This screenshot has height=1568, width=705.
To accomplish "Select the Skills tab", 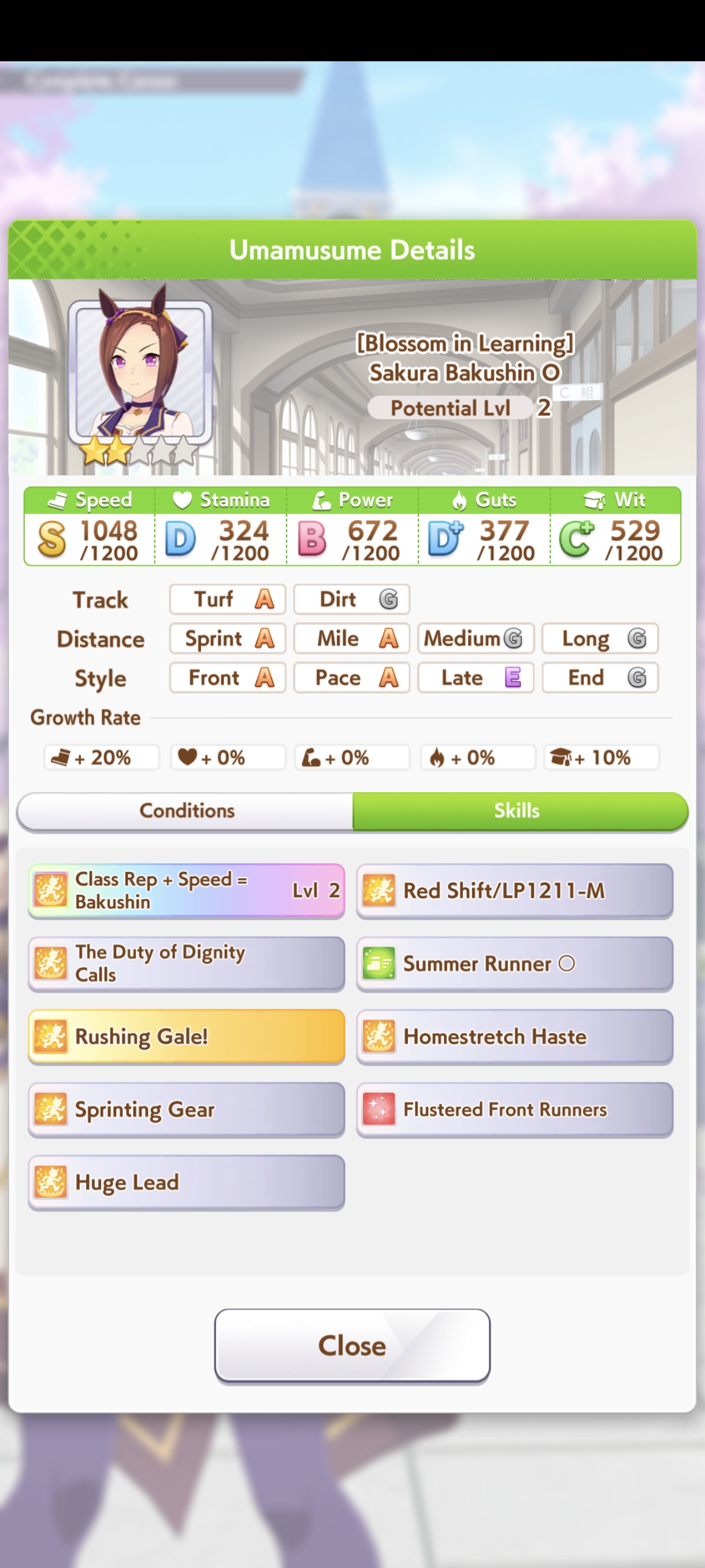I will pyautogui.click(x=520, y=811).
